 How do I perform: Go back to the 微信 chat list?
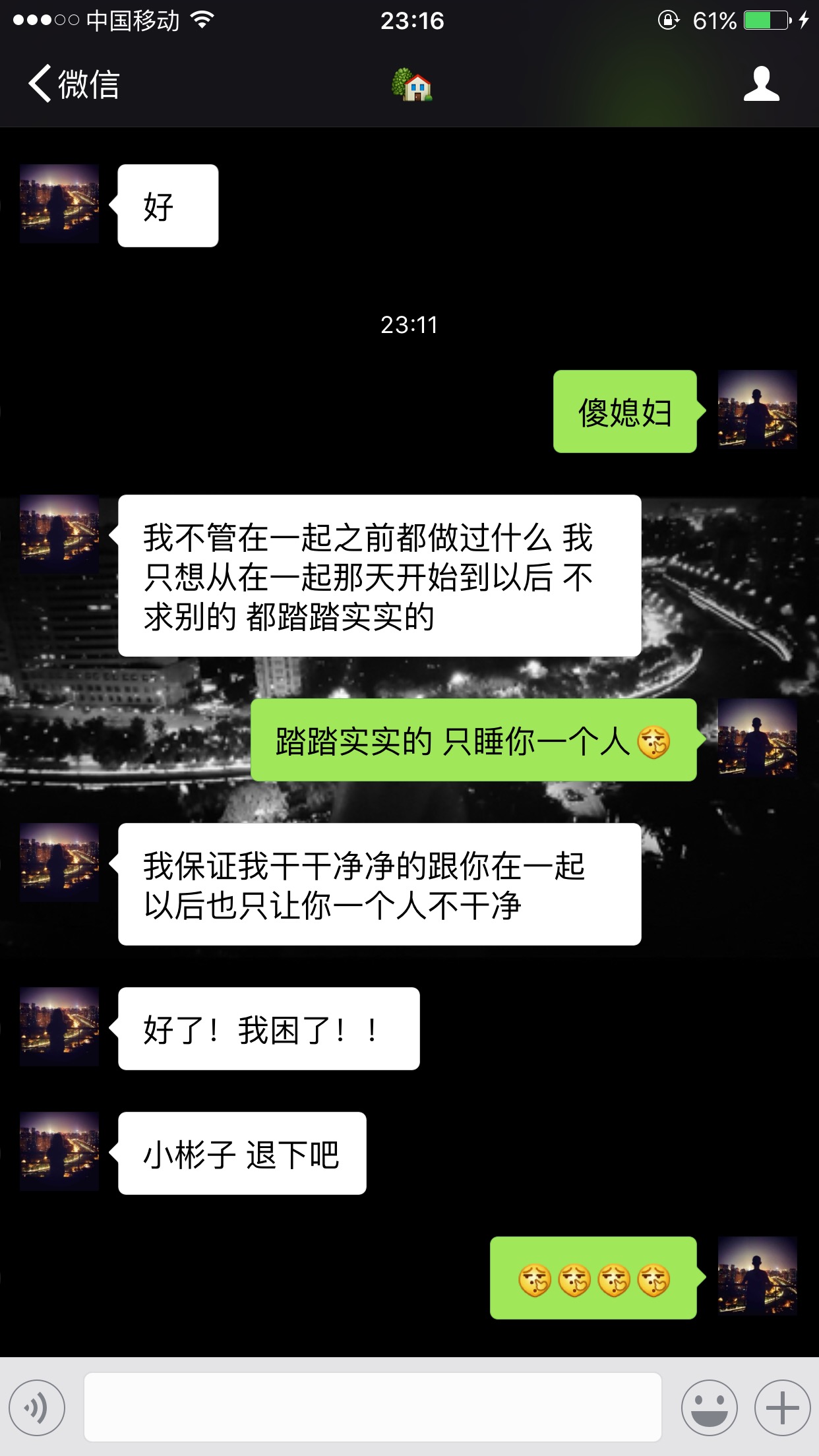click(x=73, y=84)
